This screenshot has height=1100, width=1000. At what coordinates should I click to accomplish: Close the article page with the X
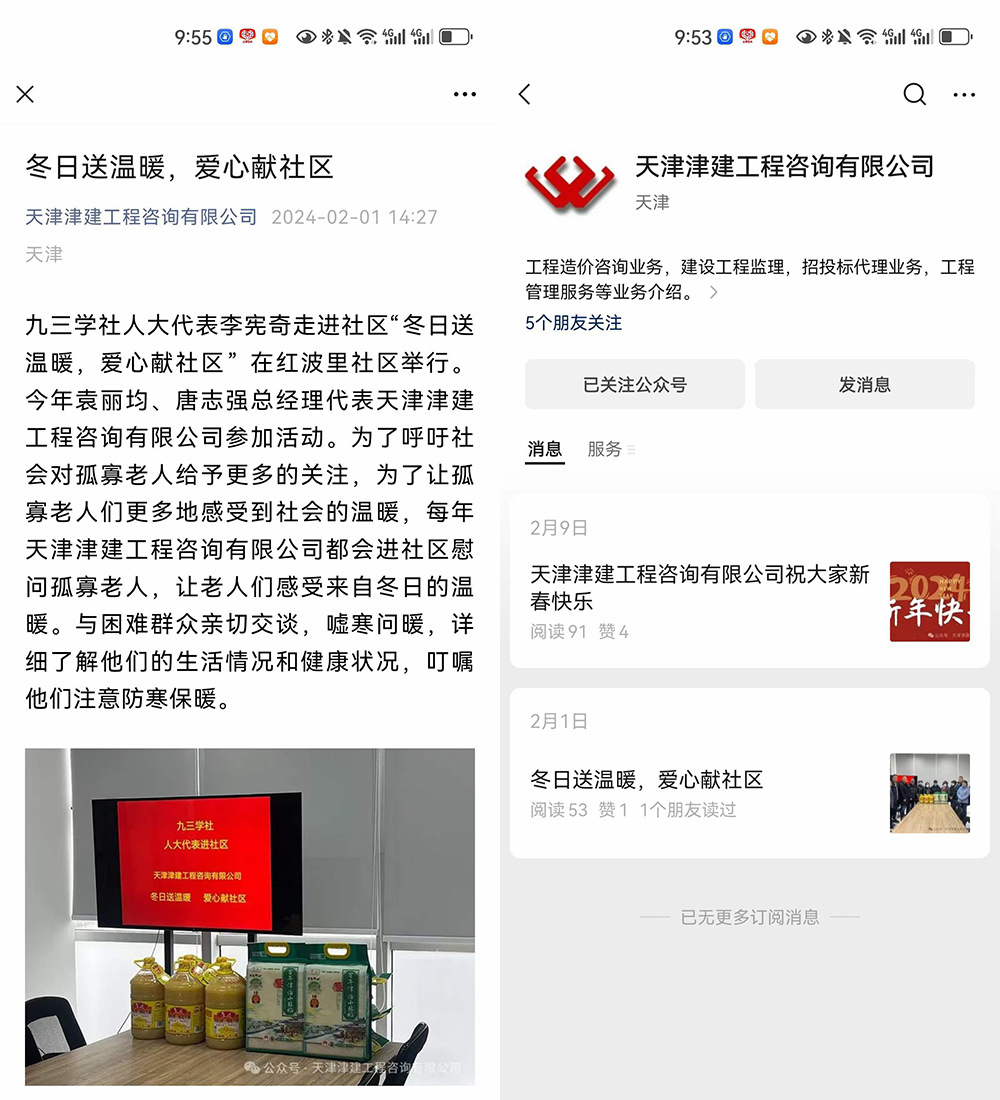[26, 94]
